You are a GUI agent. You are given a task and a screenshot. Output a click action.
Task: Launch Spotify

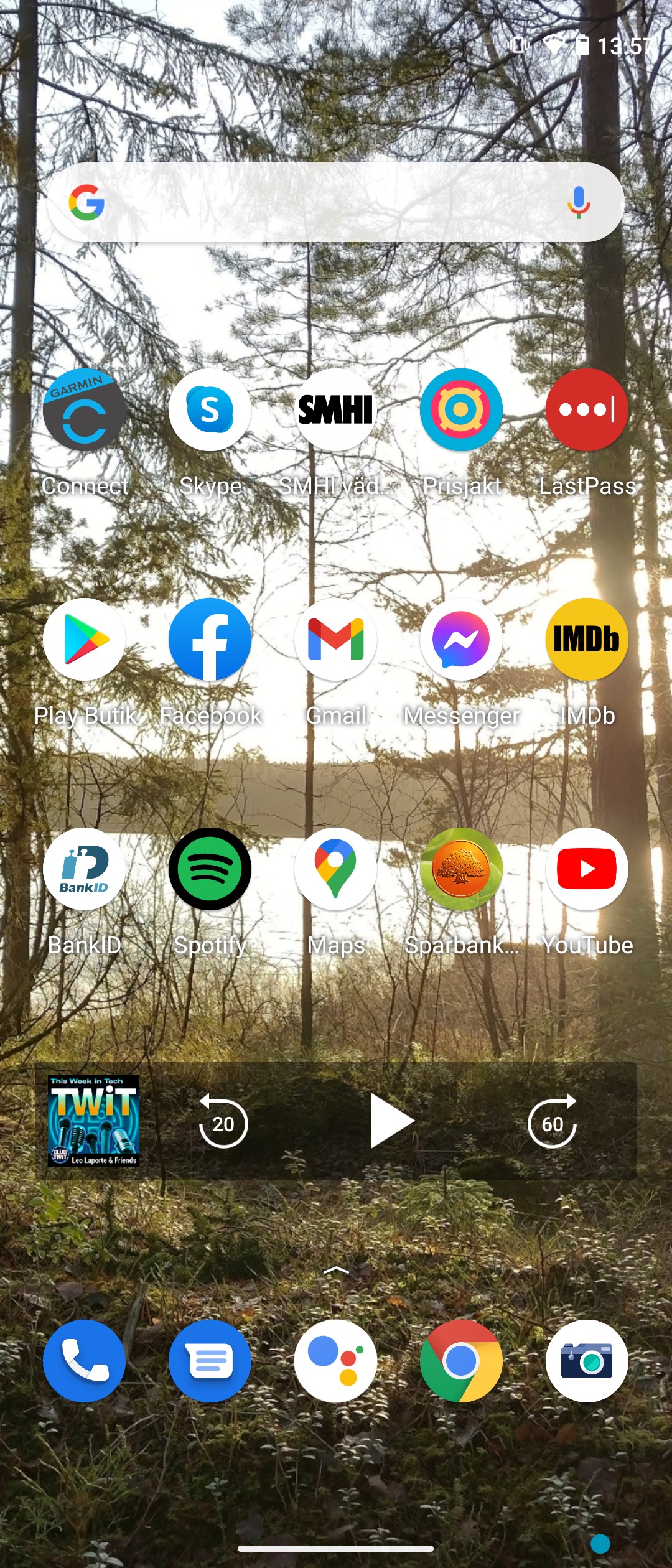210,869
